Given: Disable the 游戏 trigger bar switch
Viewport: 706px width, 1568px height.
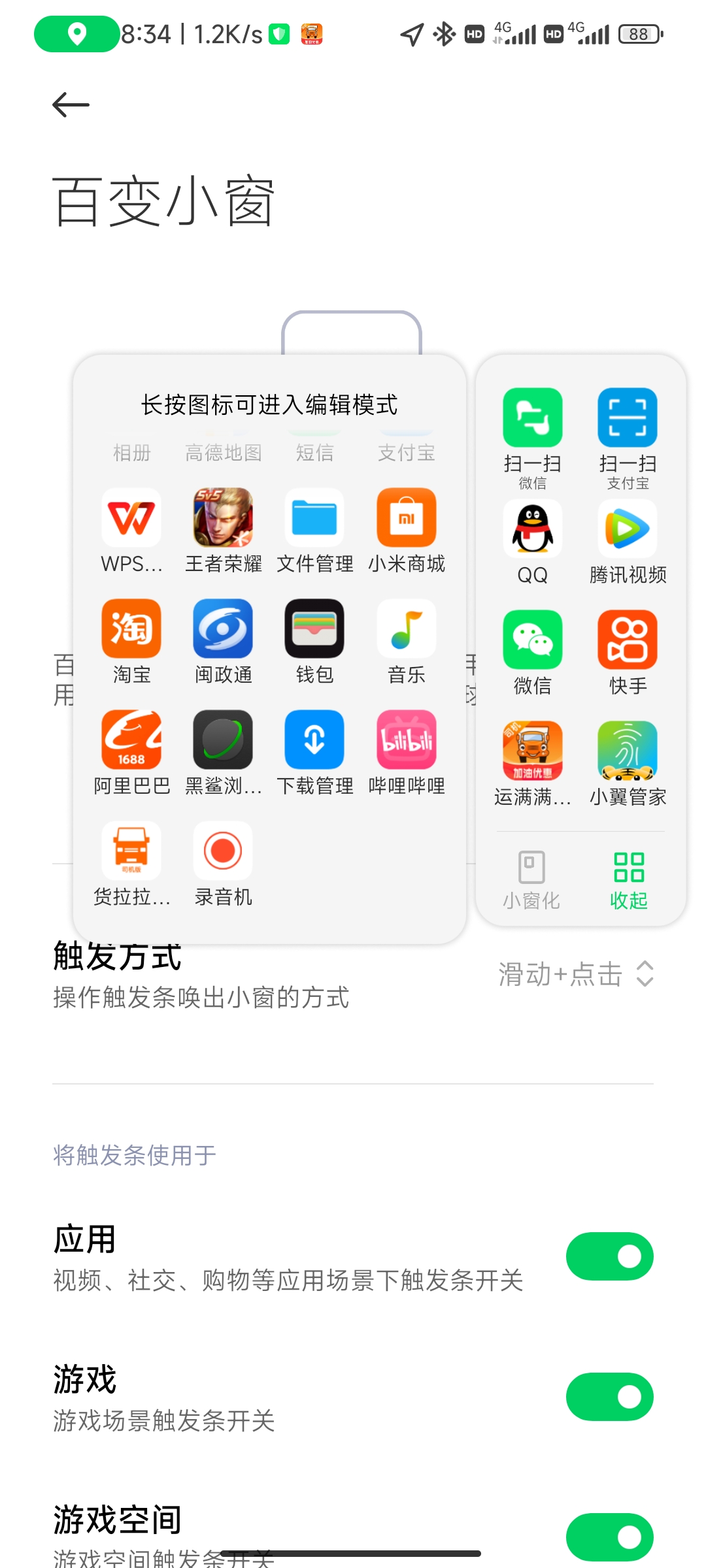Looking at the screenshot, I should (609, 1397).
